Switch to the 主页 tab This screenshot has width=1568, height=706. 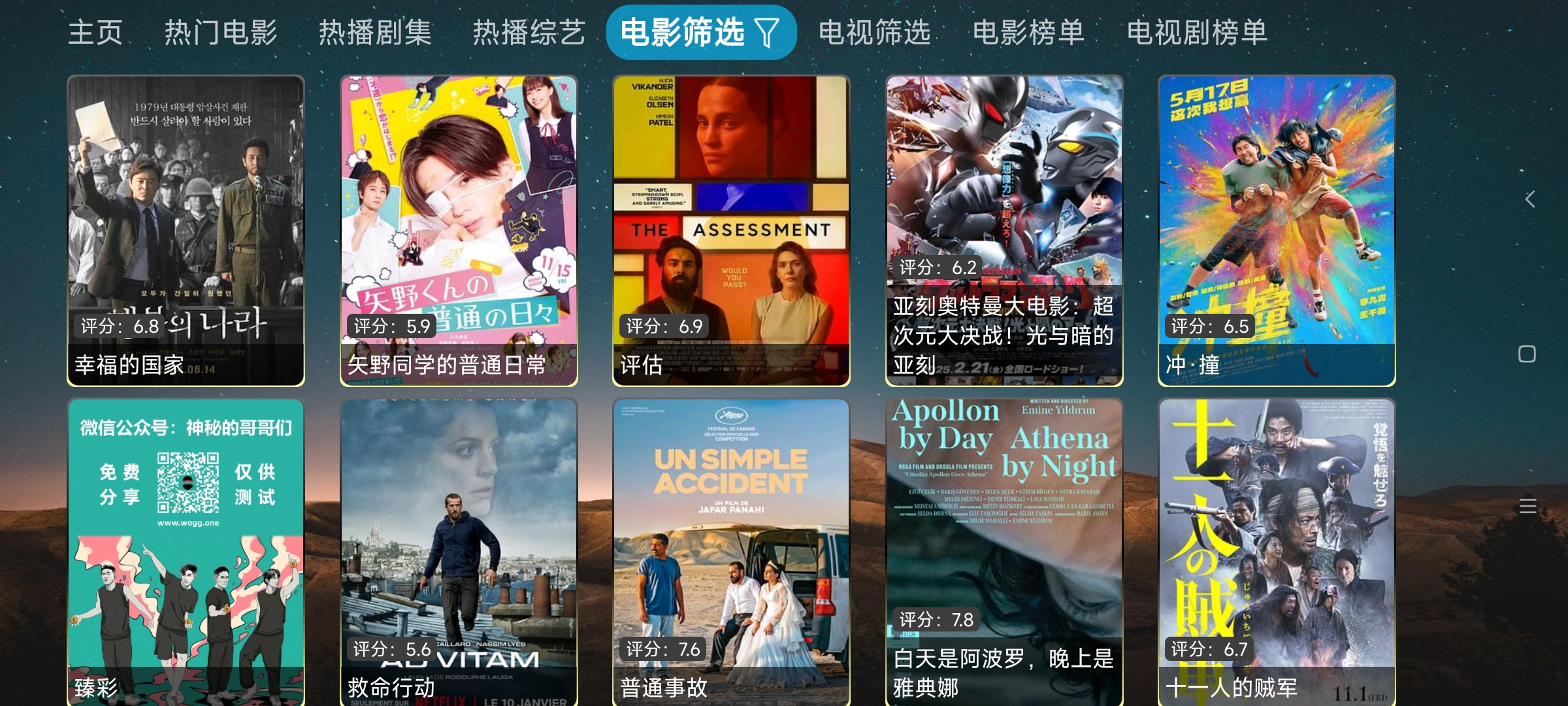(x=95, y=33)
